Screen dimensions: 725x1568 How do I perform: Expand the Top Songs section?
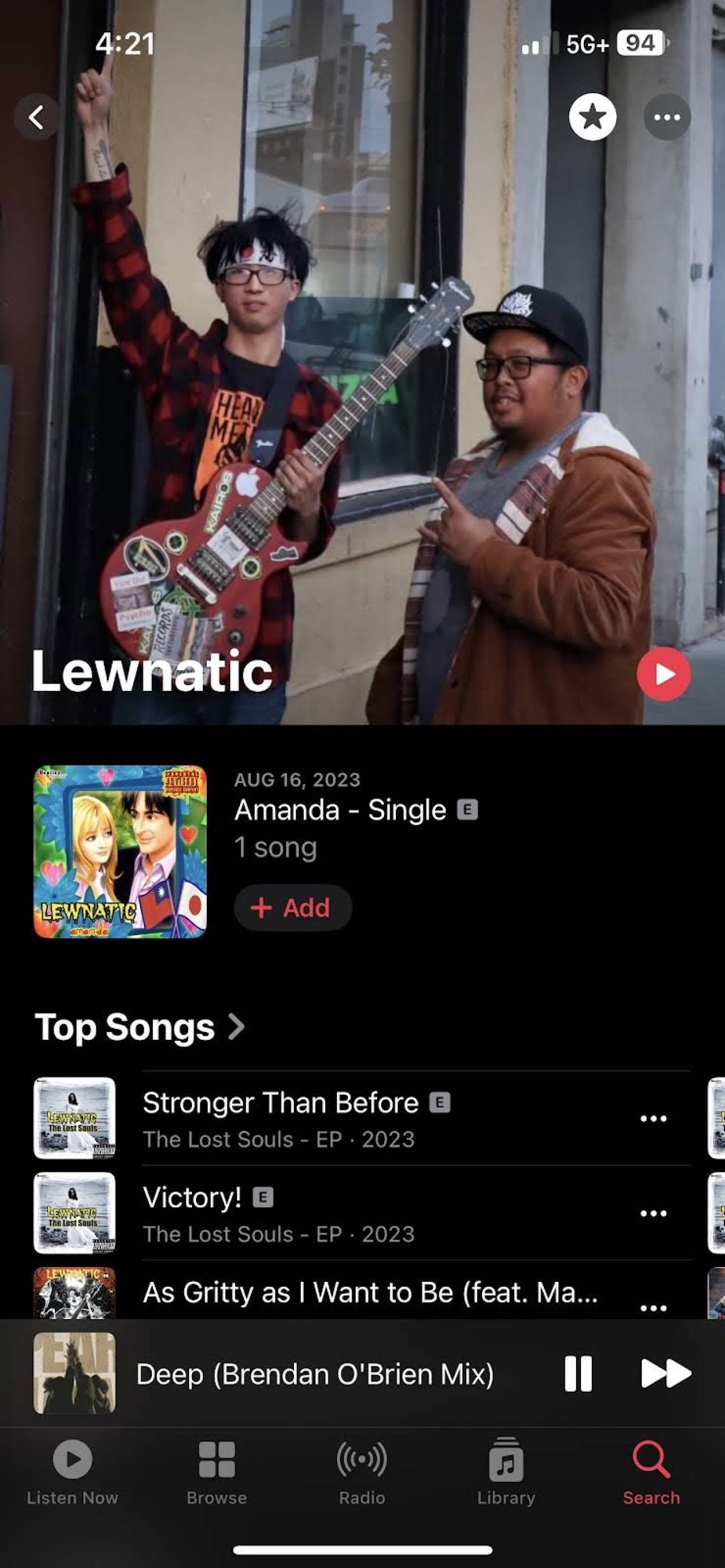pyautogui.click(x=140, y=1027)
